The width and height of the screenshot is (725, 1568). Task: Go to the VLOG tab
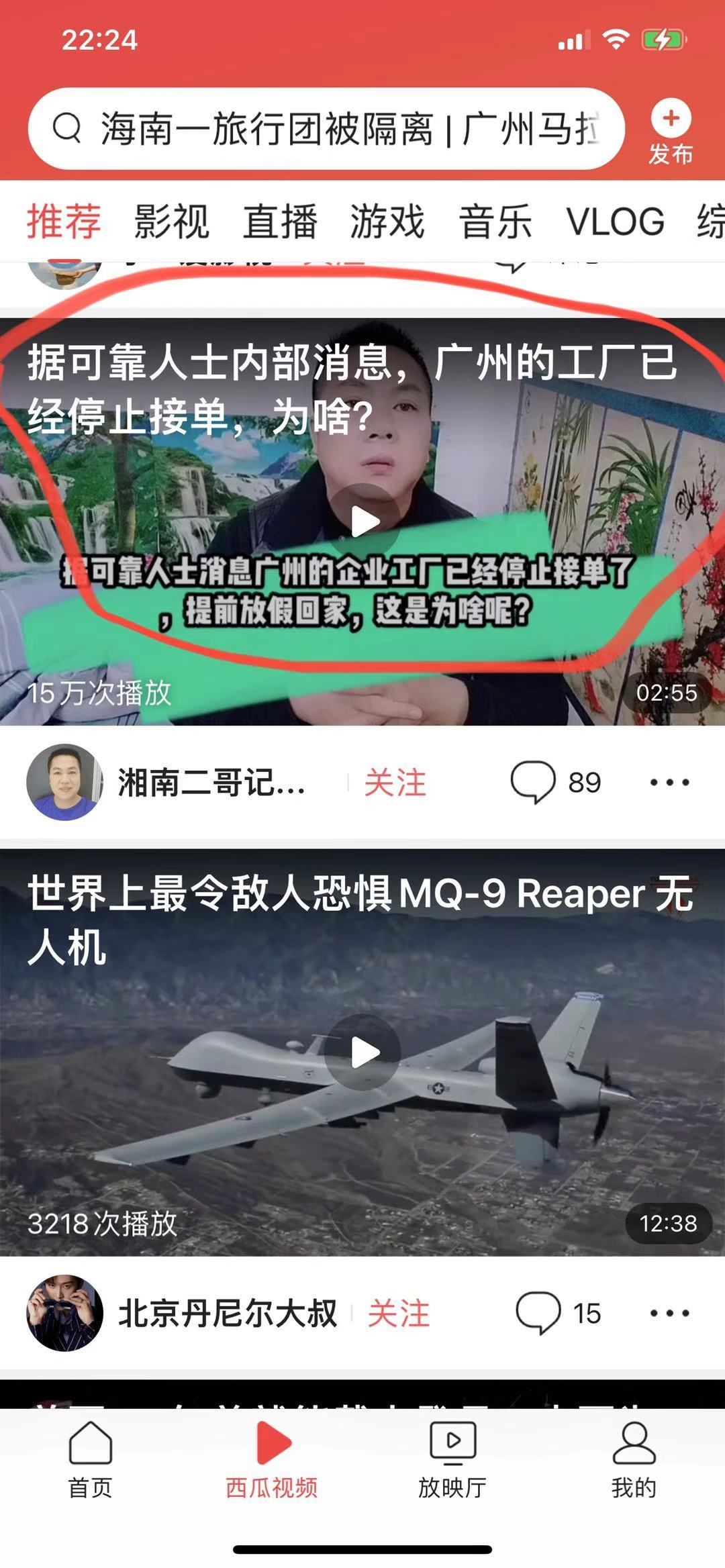pos(615,222)
